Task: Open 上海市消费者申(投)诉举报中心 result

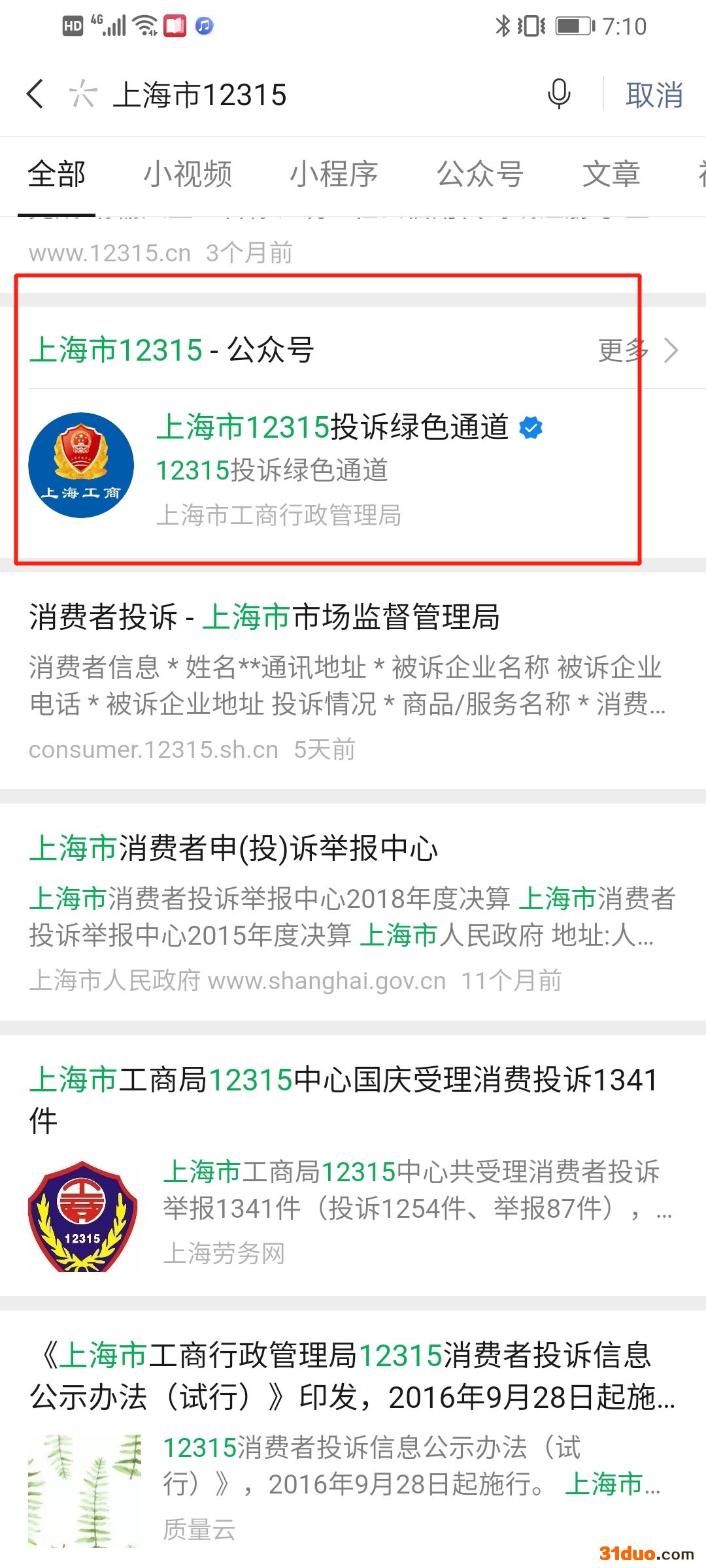Action: (233, 849)
